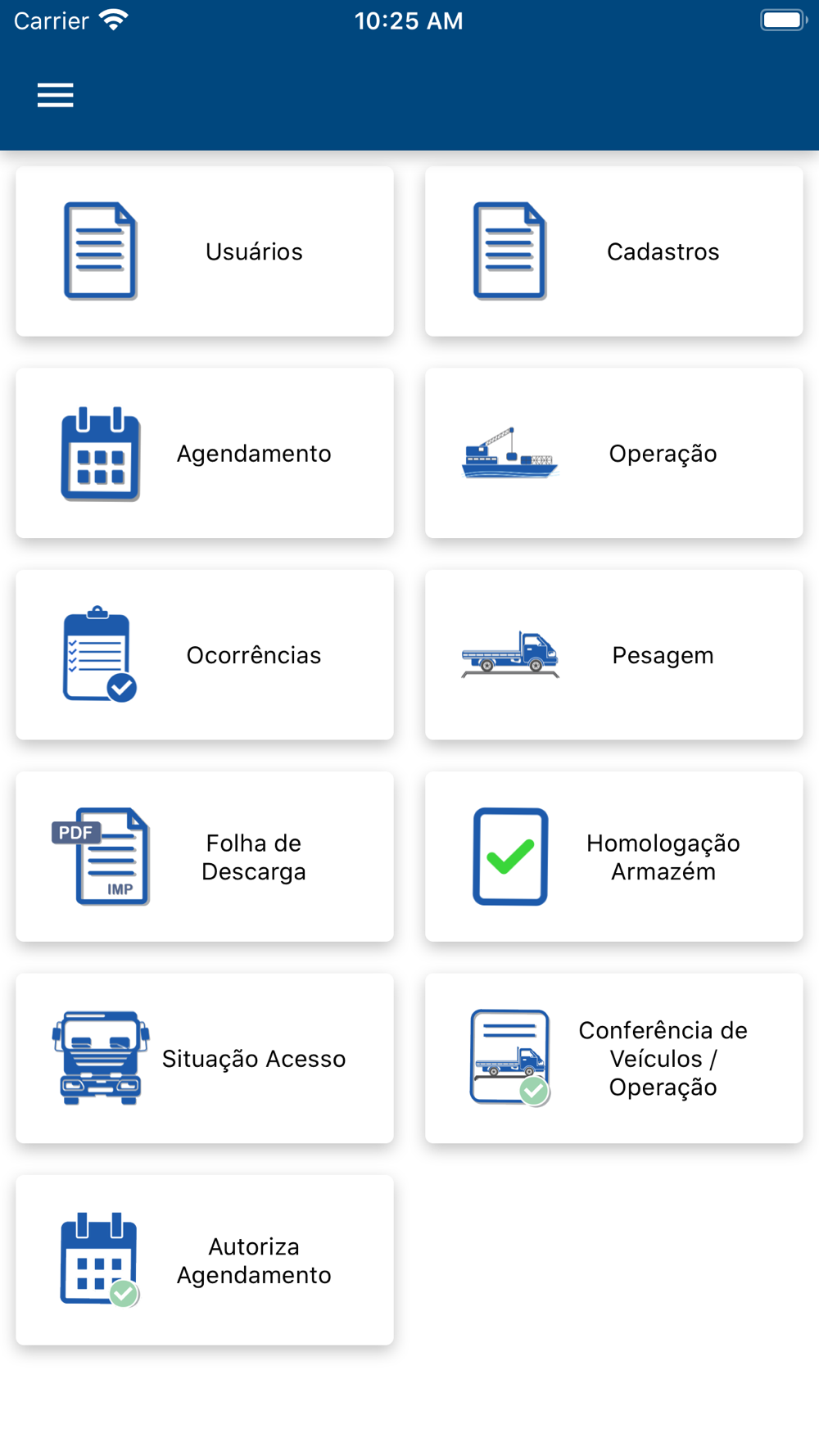Open the hamburger drawer menu

click(56, 95)
